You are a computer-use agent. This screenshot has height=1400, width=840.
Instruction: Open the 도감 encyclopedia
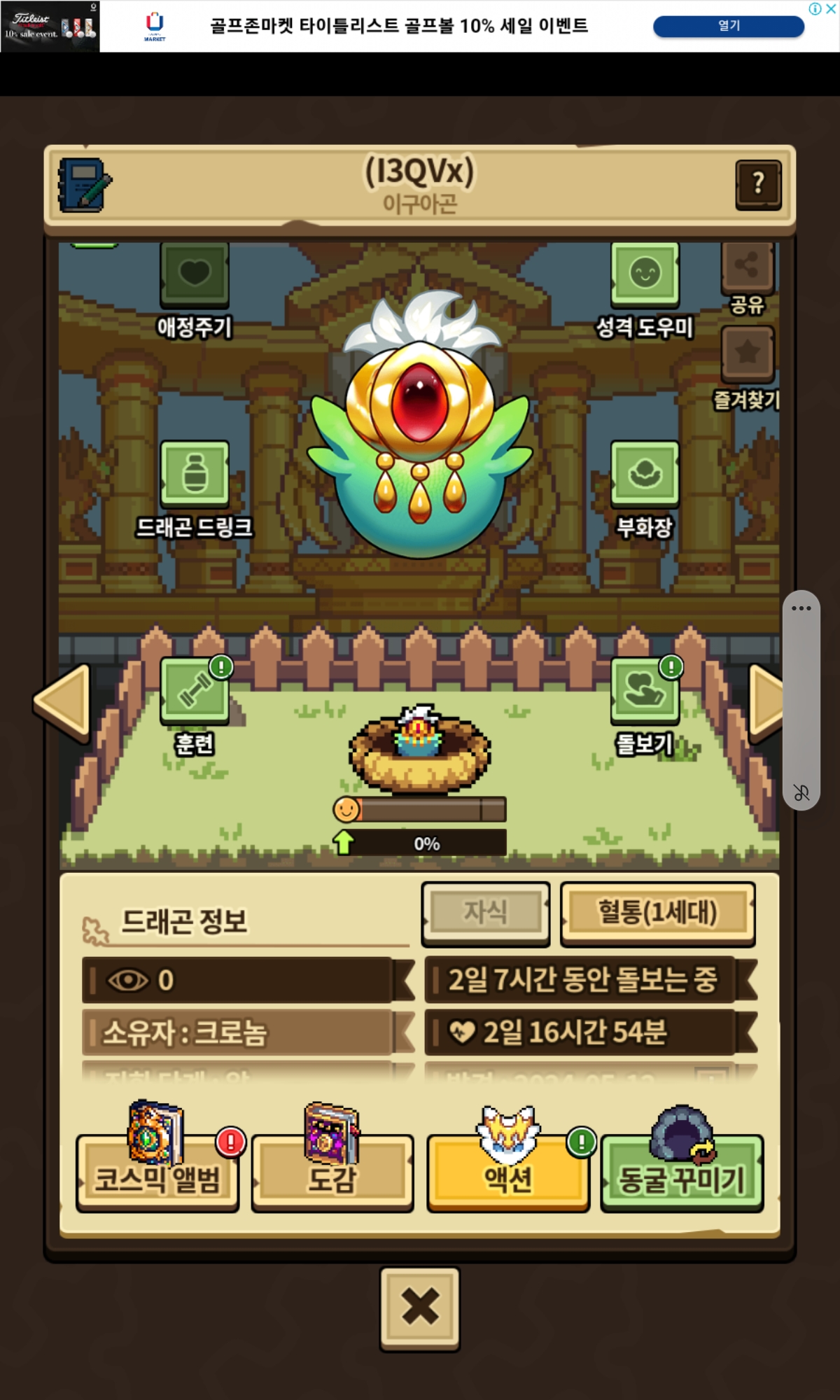tap(332, 1174)
